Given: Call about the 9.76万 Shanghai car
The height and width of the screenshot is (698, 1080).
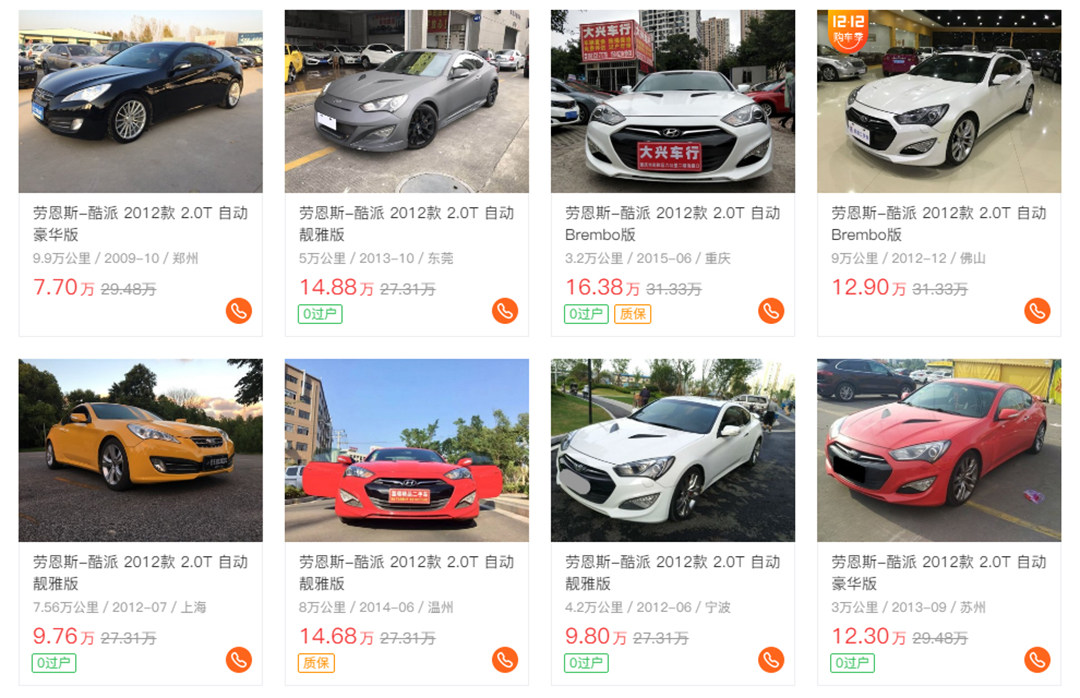Looking at the screenshot, I should click(238, 660).
